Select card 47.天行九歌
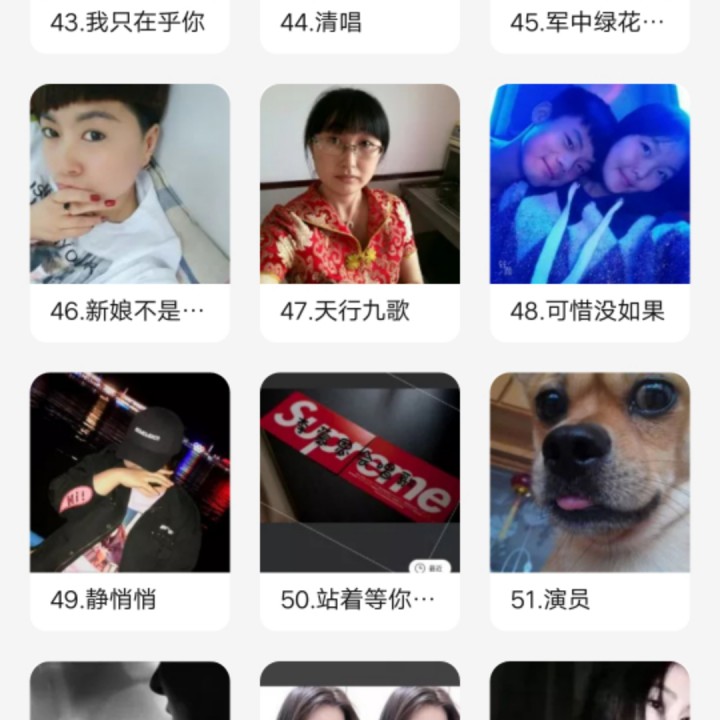This screenshot has height=720, width=720. pos(360,213)
